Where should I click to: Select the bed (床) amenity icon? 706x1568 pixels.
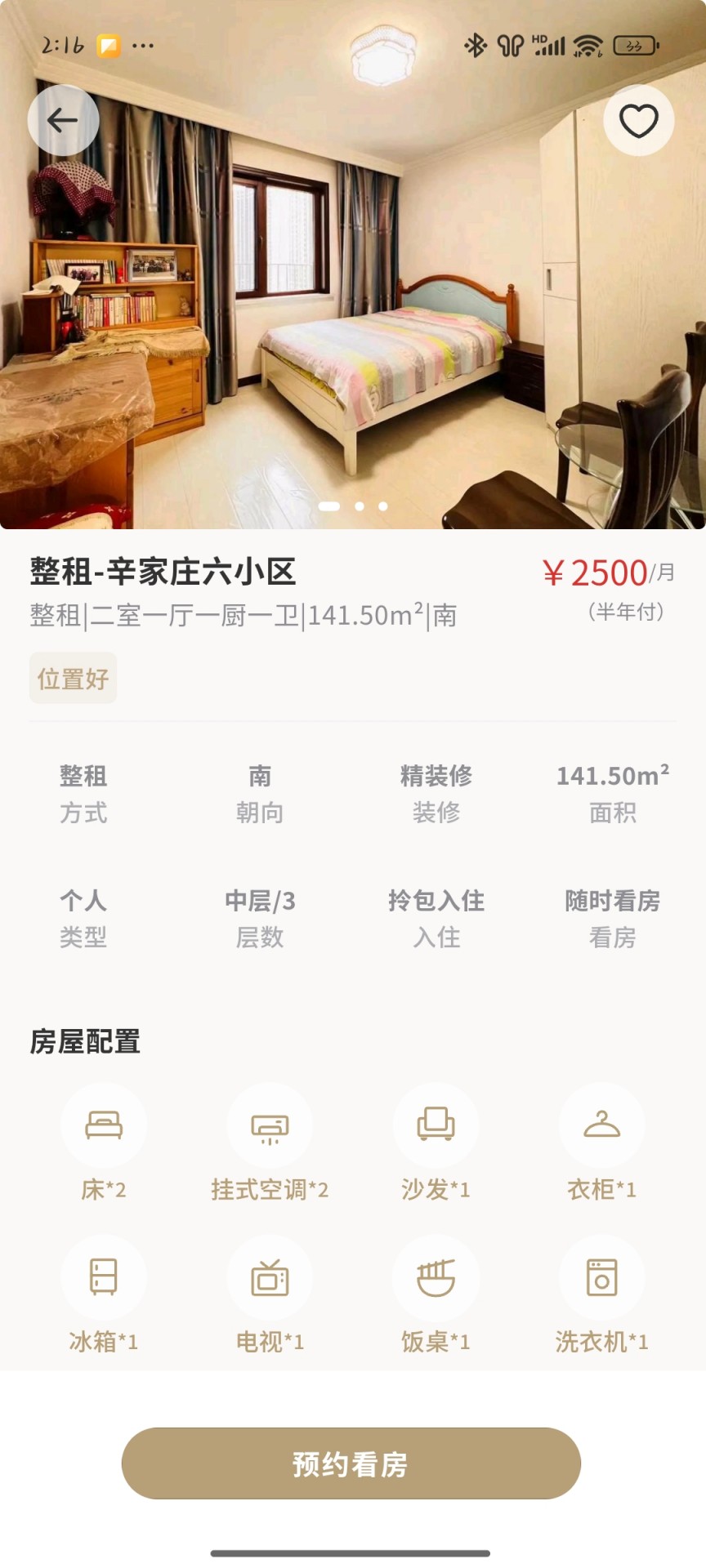pyautogui.click(x=104, y=1125)
